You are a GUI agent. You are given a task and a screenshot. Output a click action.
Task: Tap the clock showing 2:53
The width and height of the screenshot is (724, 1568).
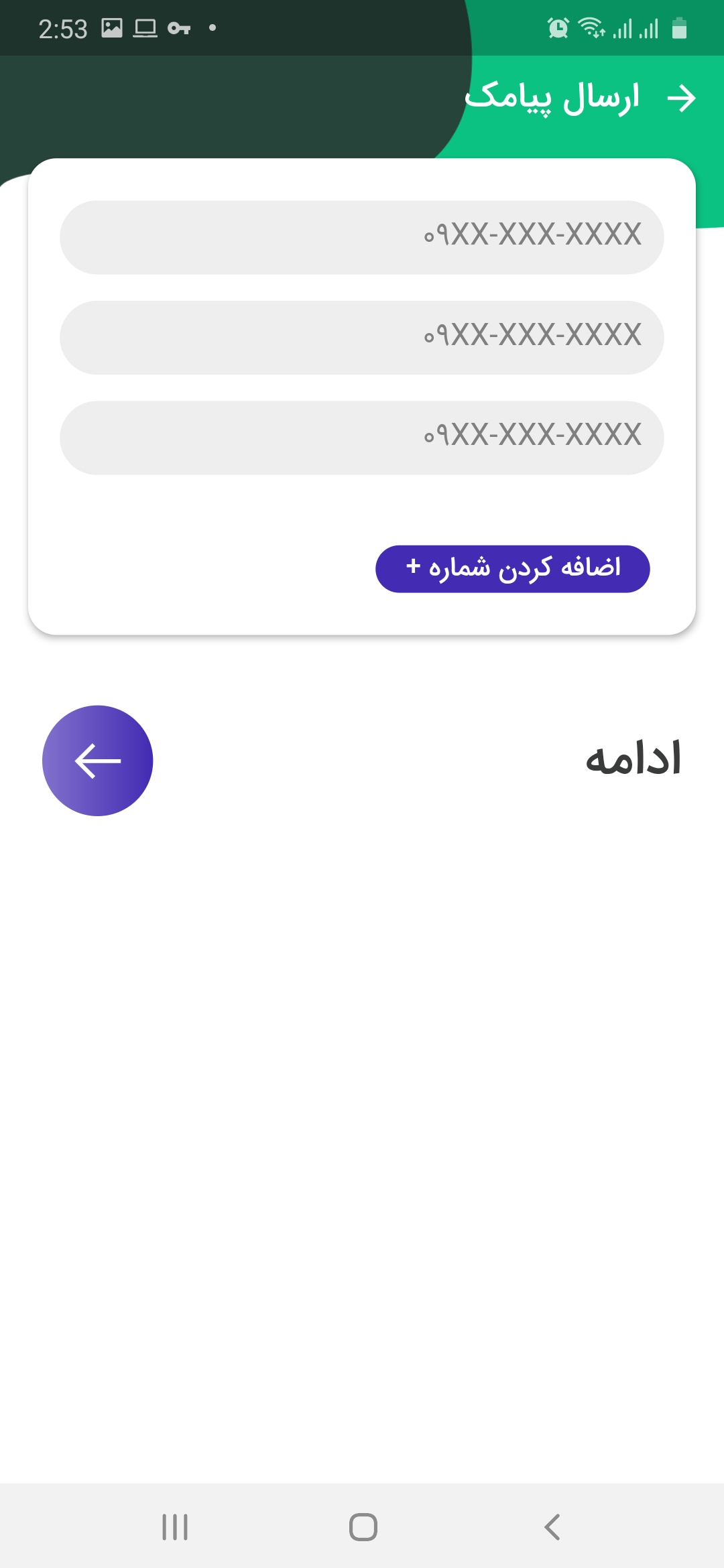pos(64,27)
